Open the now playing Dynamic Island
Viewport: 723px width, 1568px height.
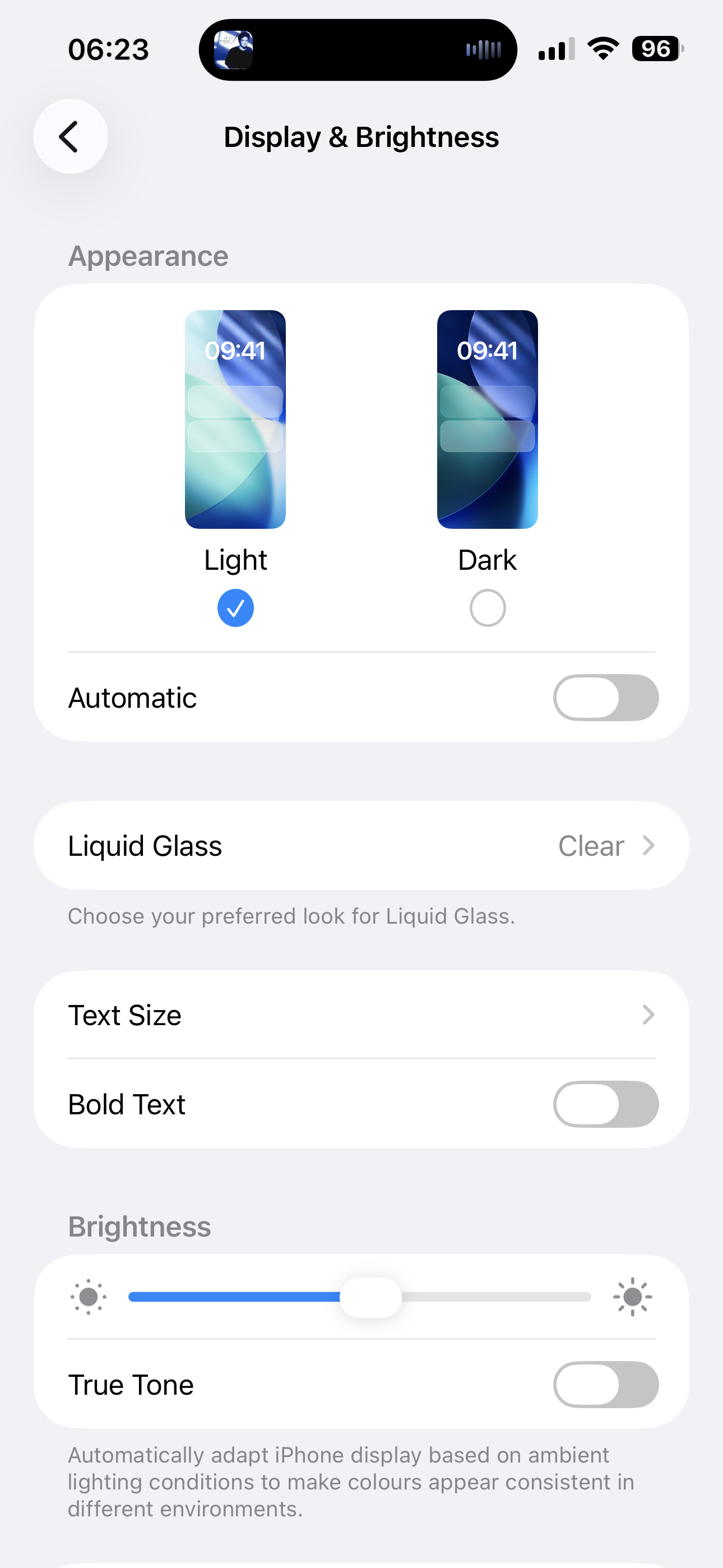click(x=358, y=50)
